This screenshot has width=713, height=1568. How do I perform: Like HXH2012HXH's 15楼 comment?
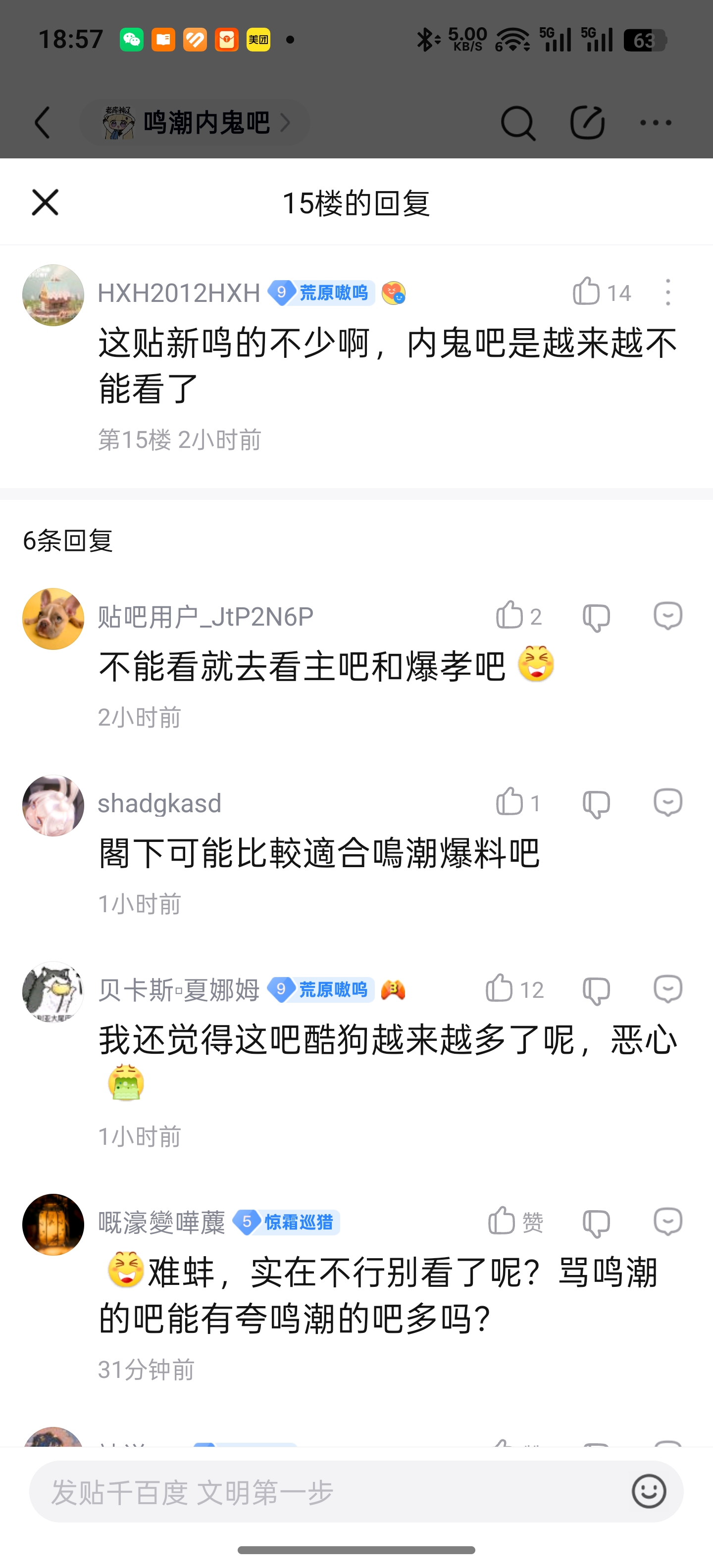tap(587, 292)
